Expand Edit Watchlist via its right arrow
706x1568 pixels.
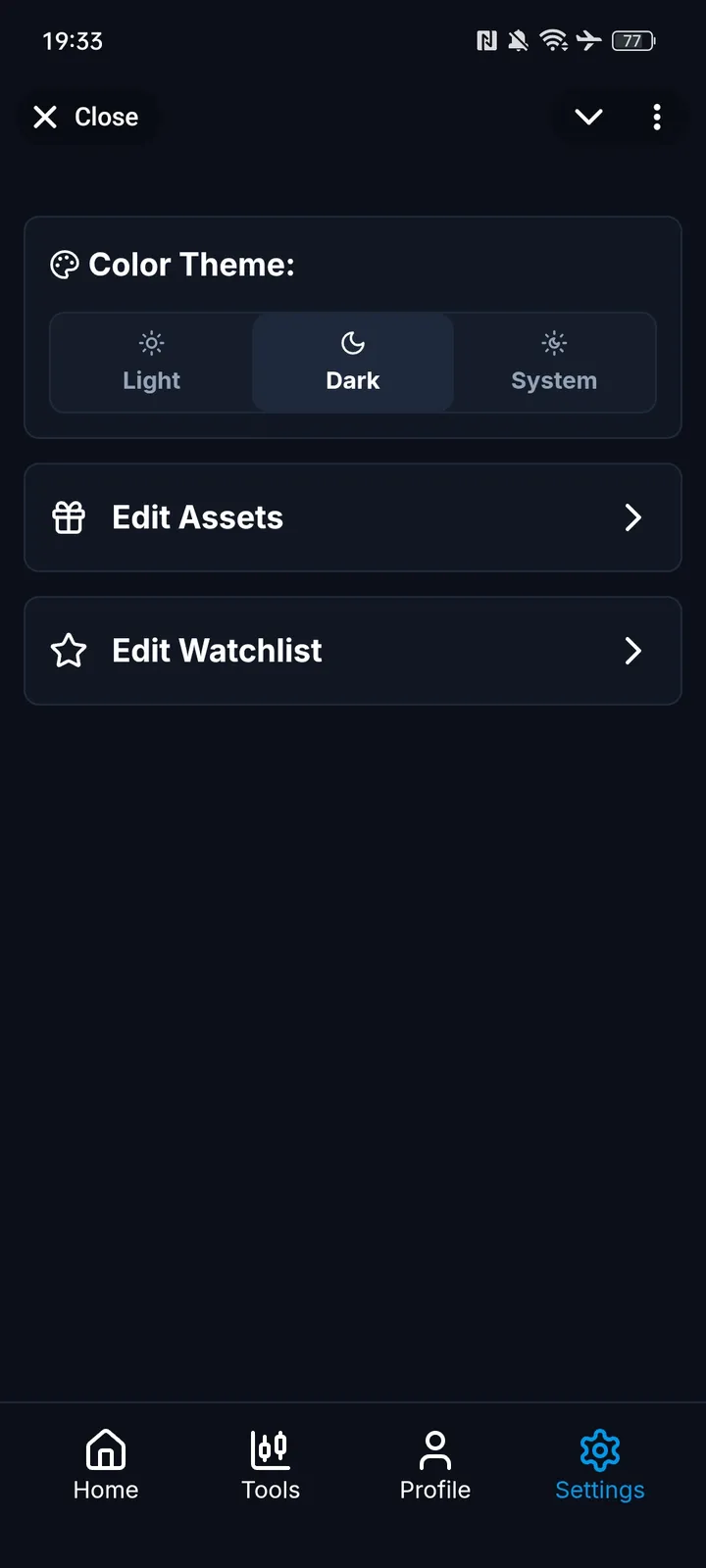[633, 650]
